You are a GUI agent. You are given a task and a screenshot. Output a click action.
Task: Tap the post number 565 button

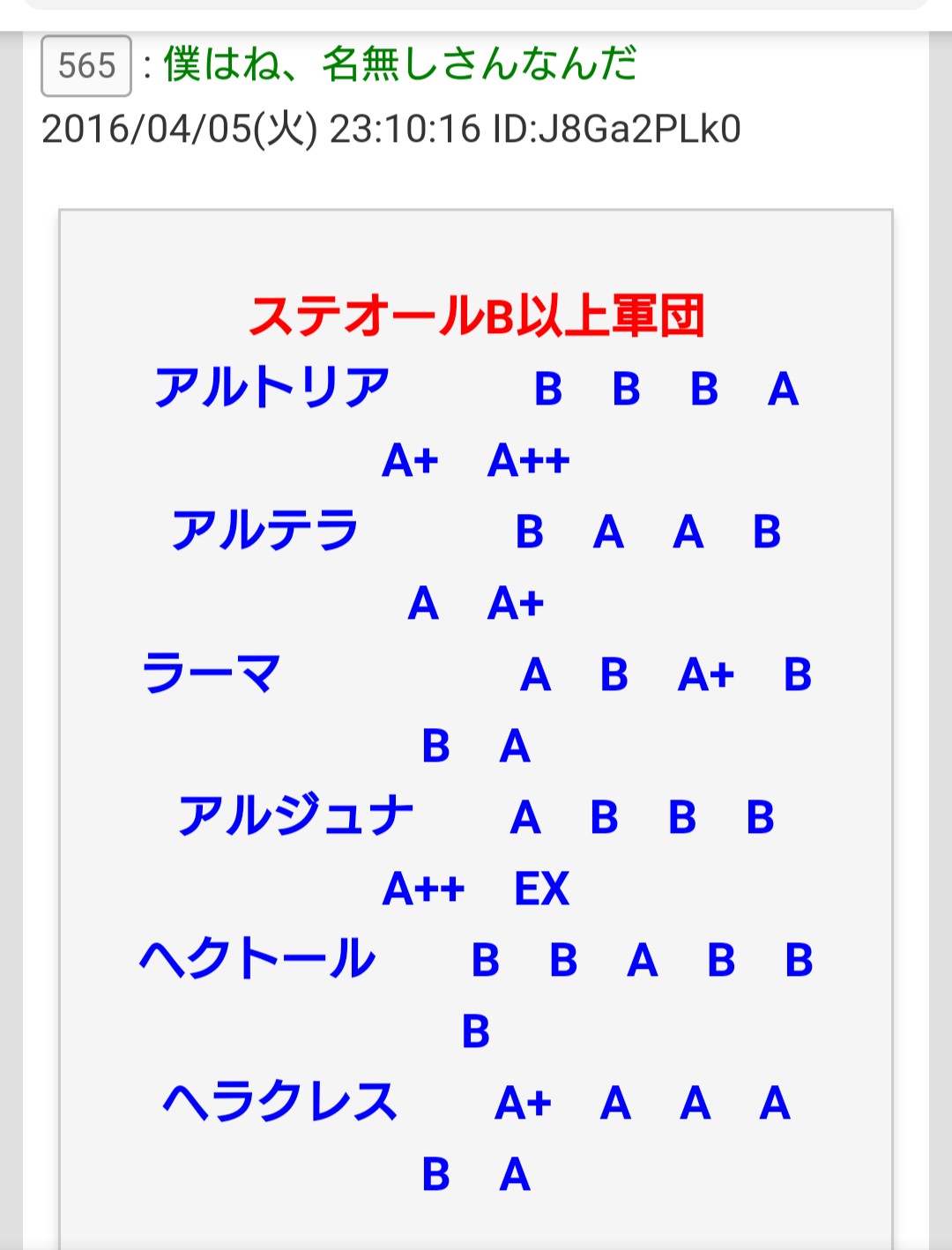point(86,66)
